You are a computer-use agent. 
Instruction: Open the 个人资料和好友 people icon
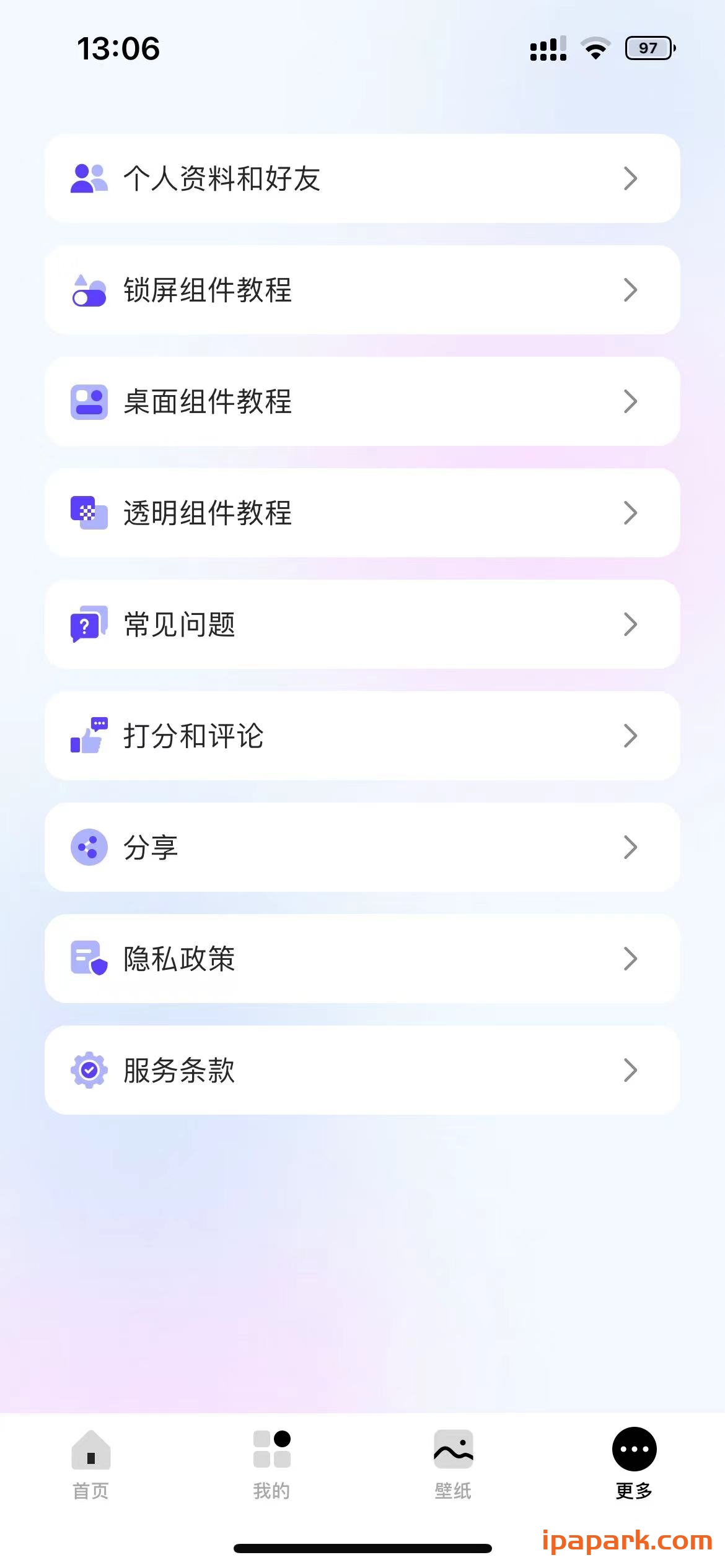(89, 178)
